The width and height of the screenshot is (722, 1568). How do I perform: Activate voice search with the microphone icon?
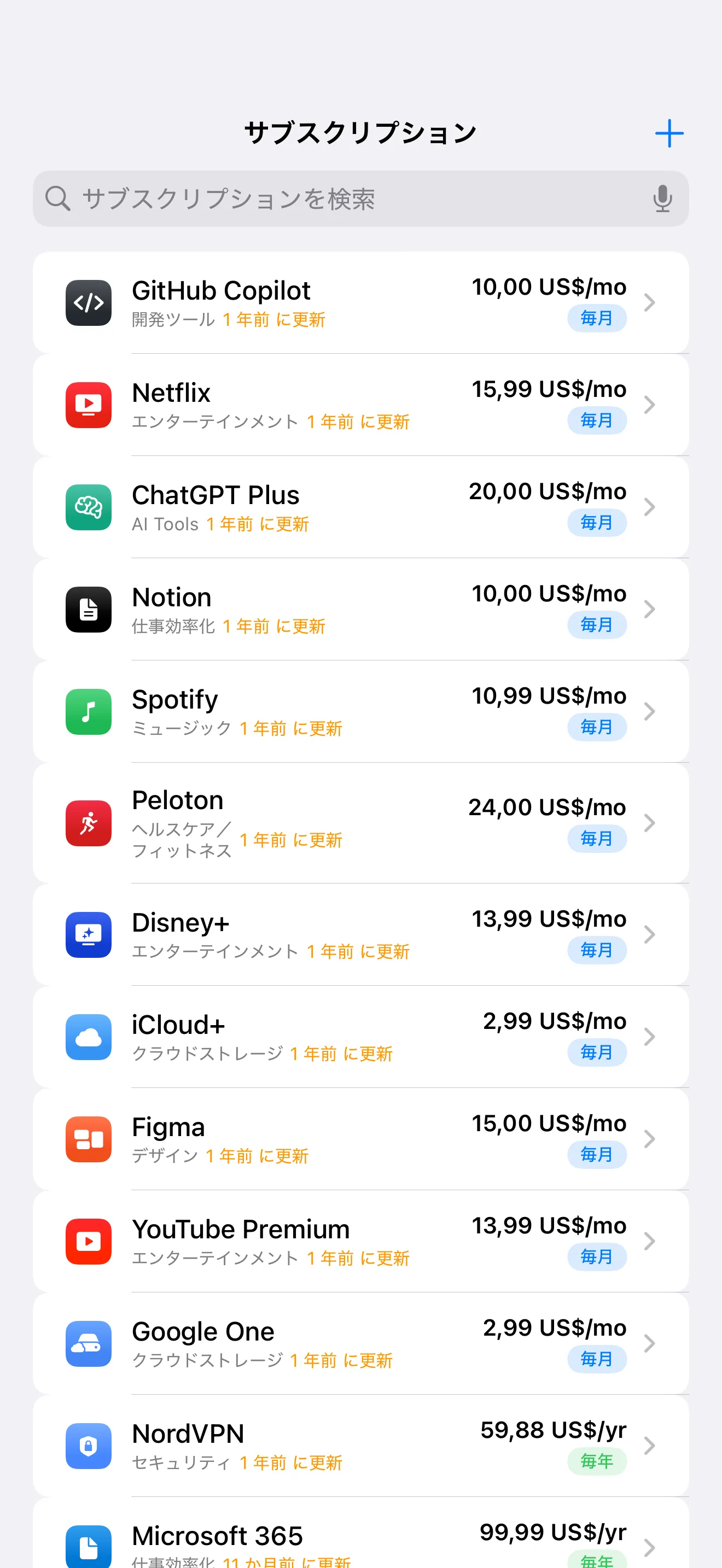663,199
